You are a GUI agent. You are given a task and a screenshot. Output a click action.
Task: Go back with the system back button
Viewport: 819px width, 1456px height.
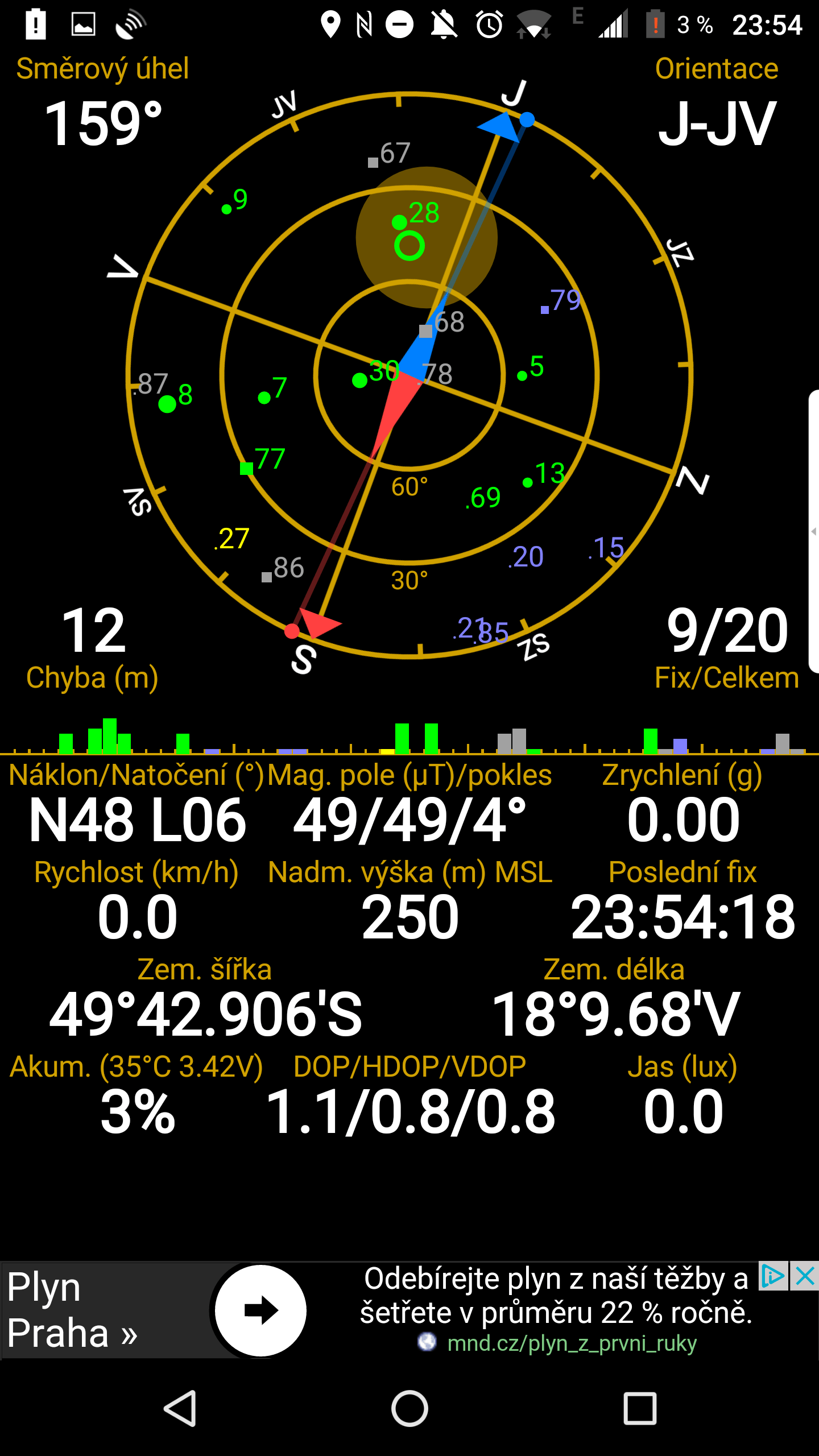[180, 1409]
